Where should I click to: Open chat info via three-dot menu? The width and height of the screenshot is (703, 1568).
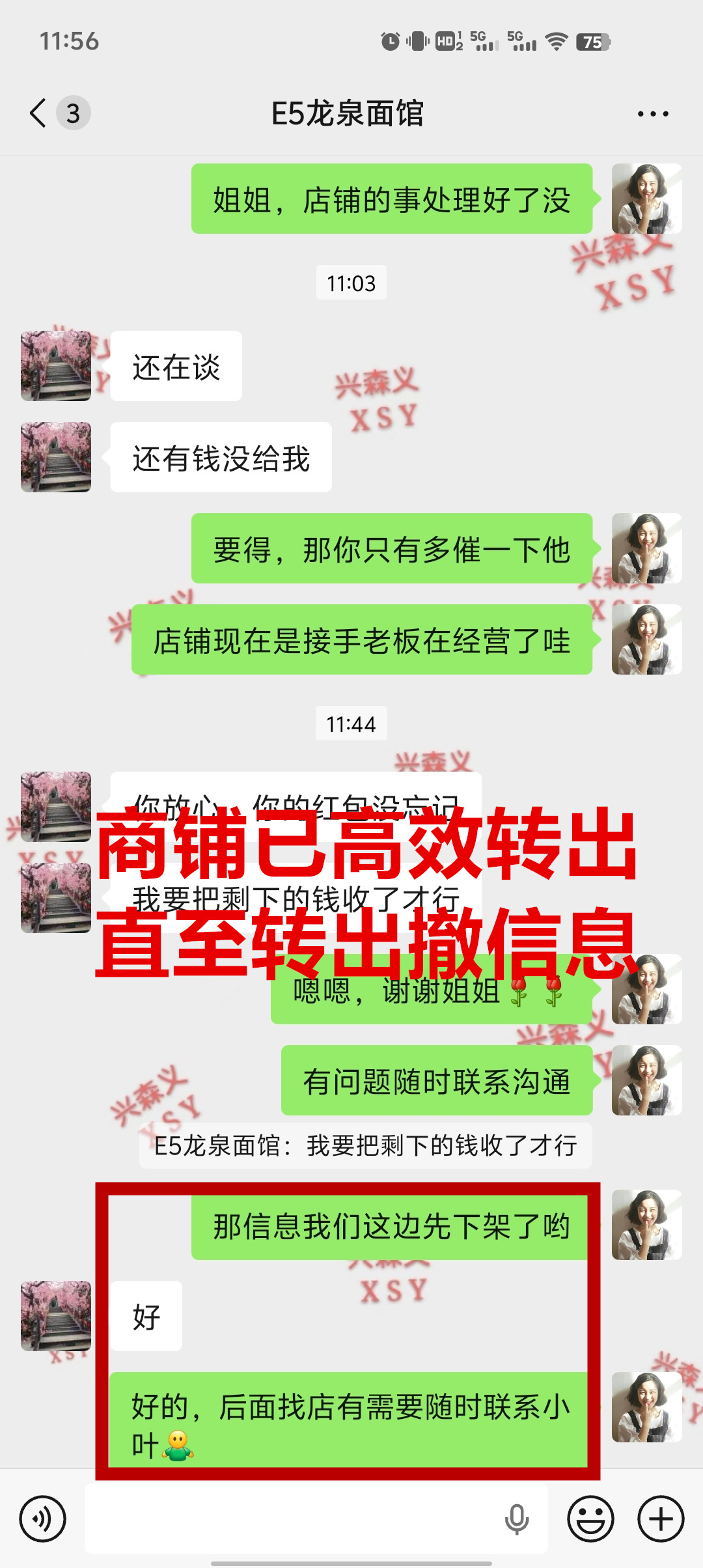652,114
